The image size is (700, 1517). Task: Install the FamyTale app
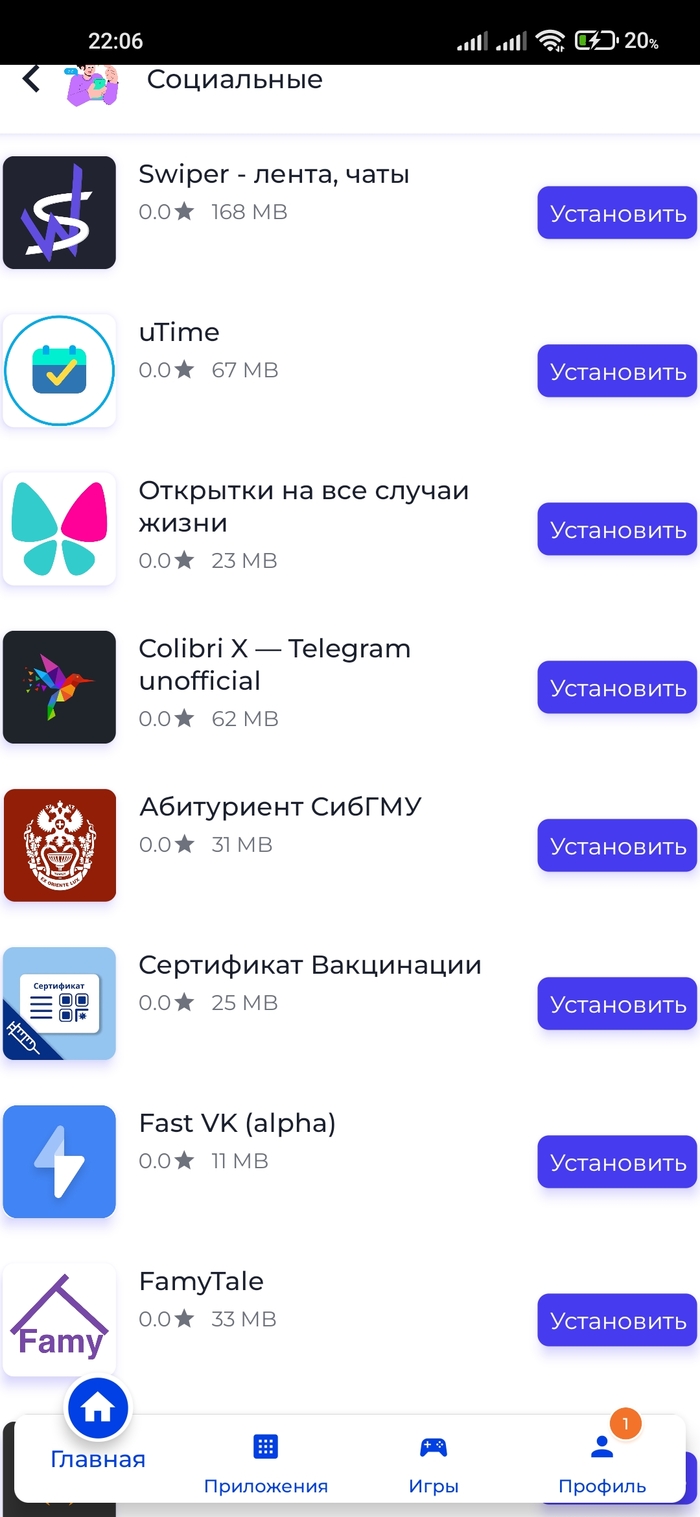pyautogui.click(x=617, y=1320)
